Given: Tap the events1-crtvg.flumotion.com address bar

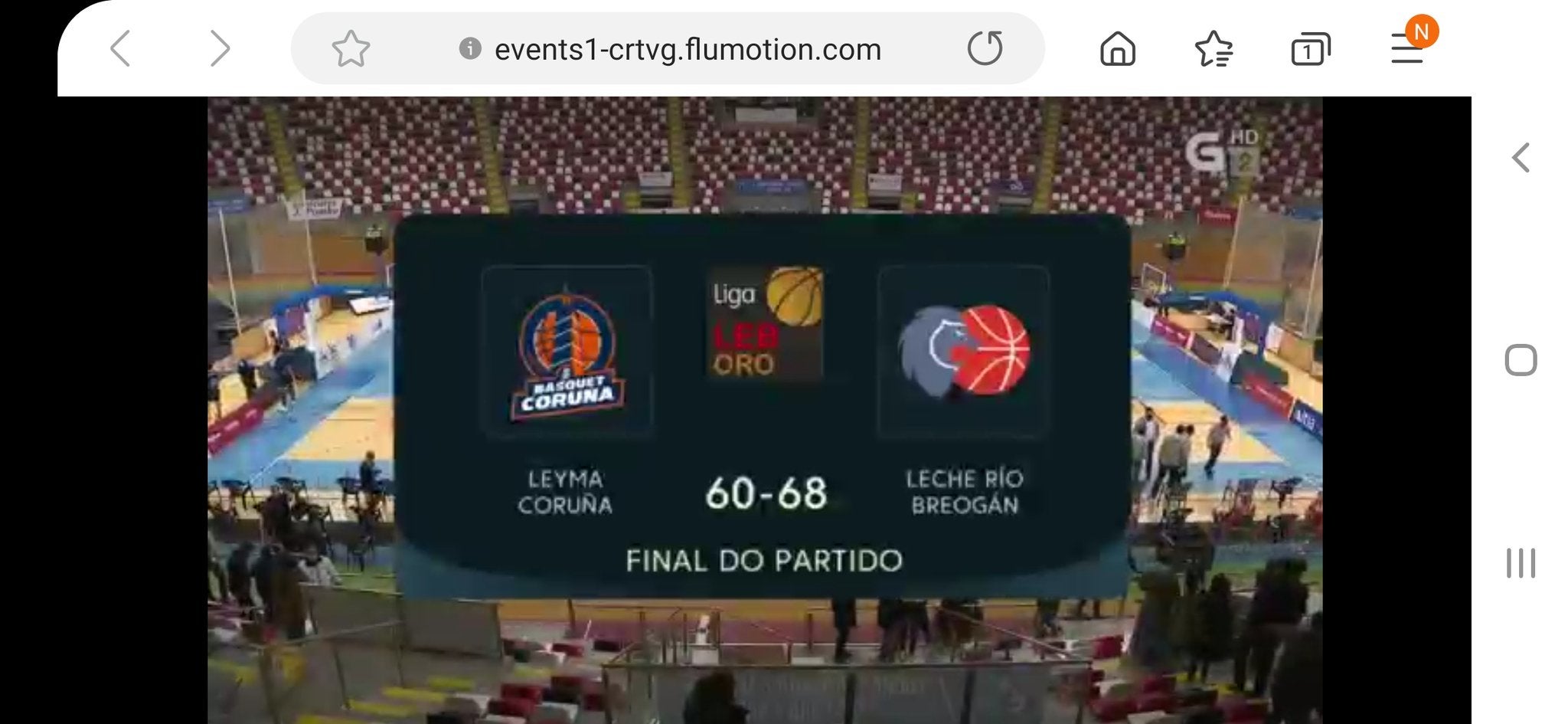Looking at the screenshot, I should (x=687, y=50).
